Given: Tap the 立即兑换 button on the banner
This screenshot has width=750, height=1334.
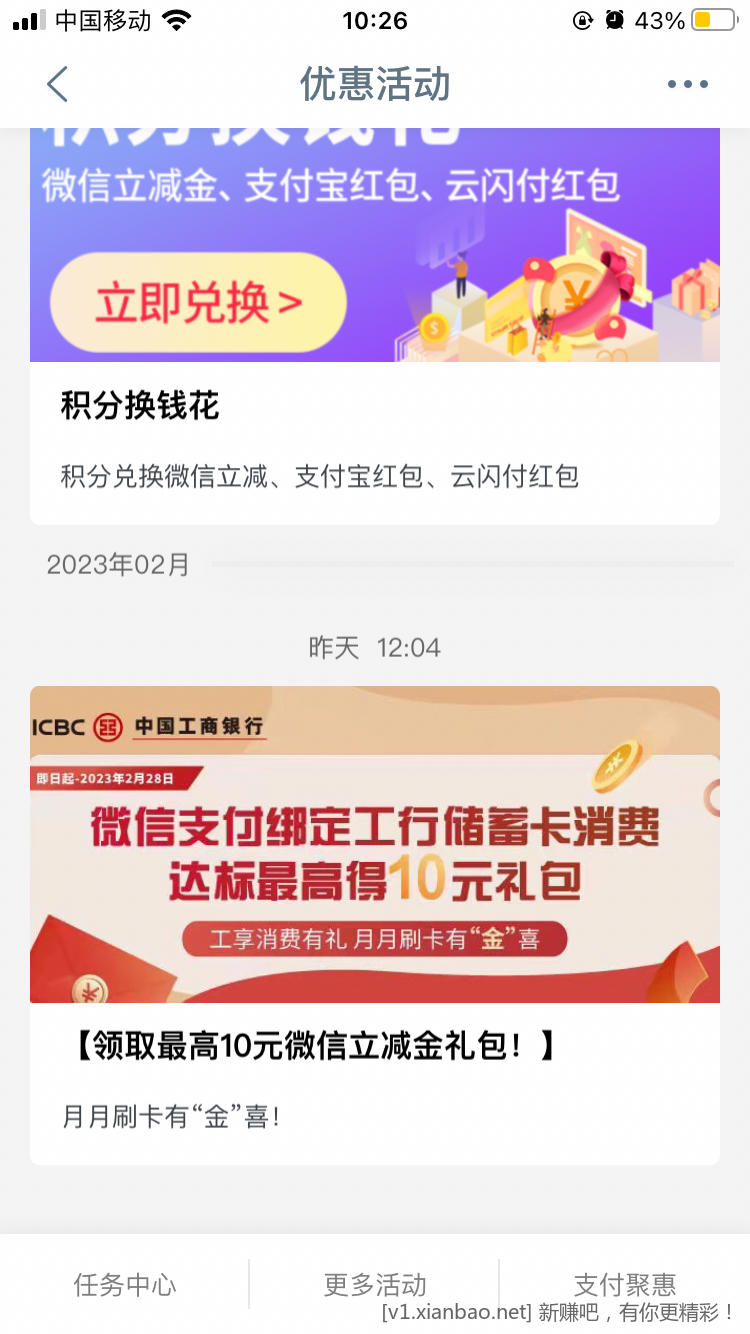Looking at the screenshot, I should (198, 302).
